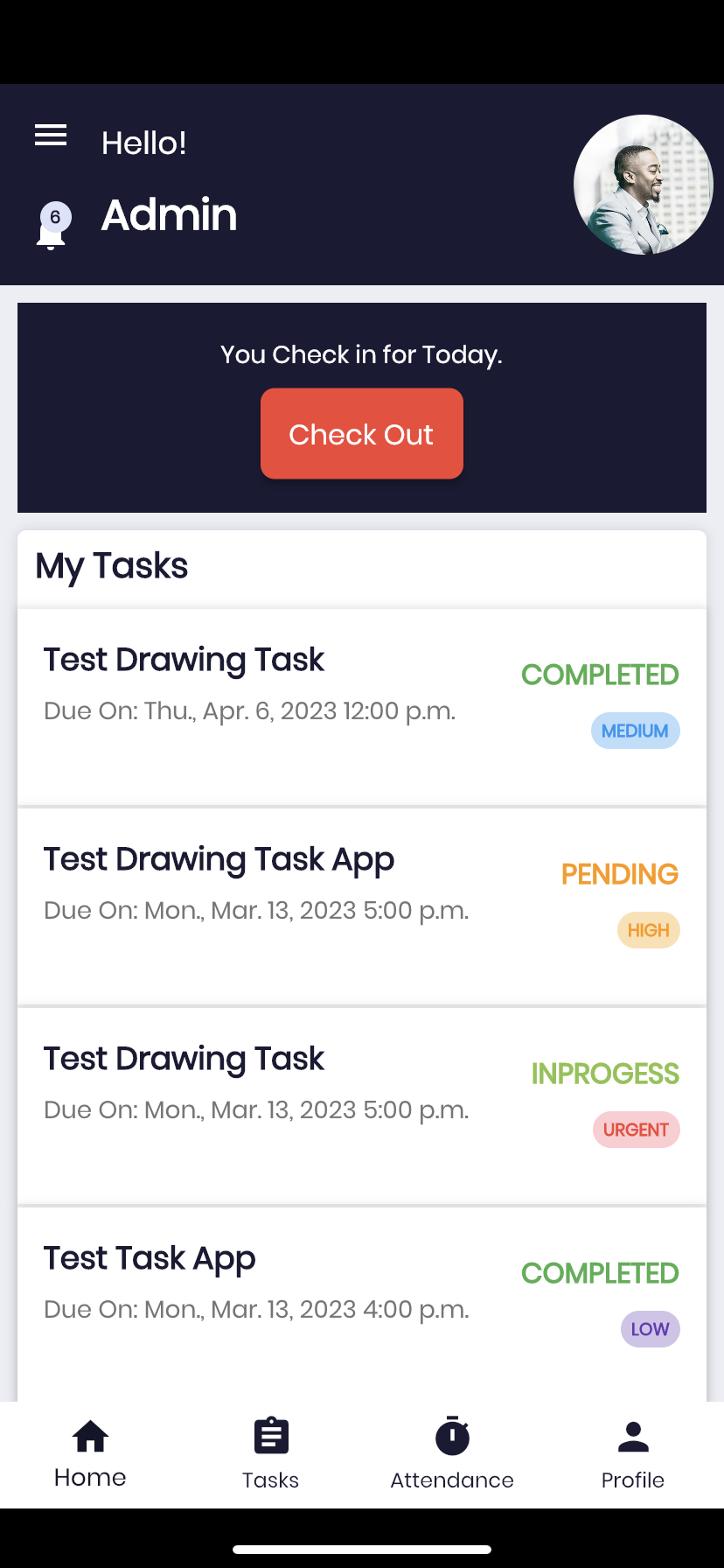Open the Test Drawing Task due Apr. 6
724x1568 pixels.
point(362,707)
